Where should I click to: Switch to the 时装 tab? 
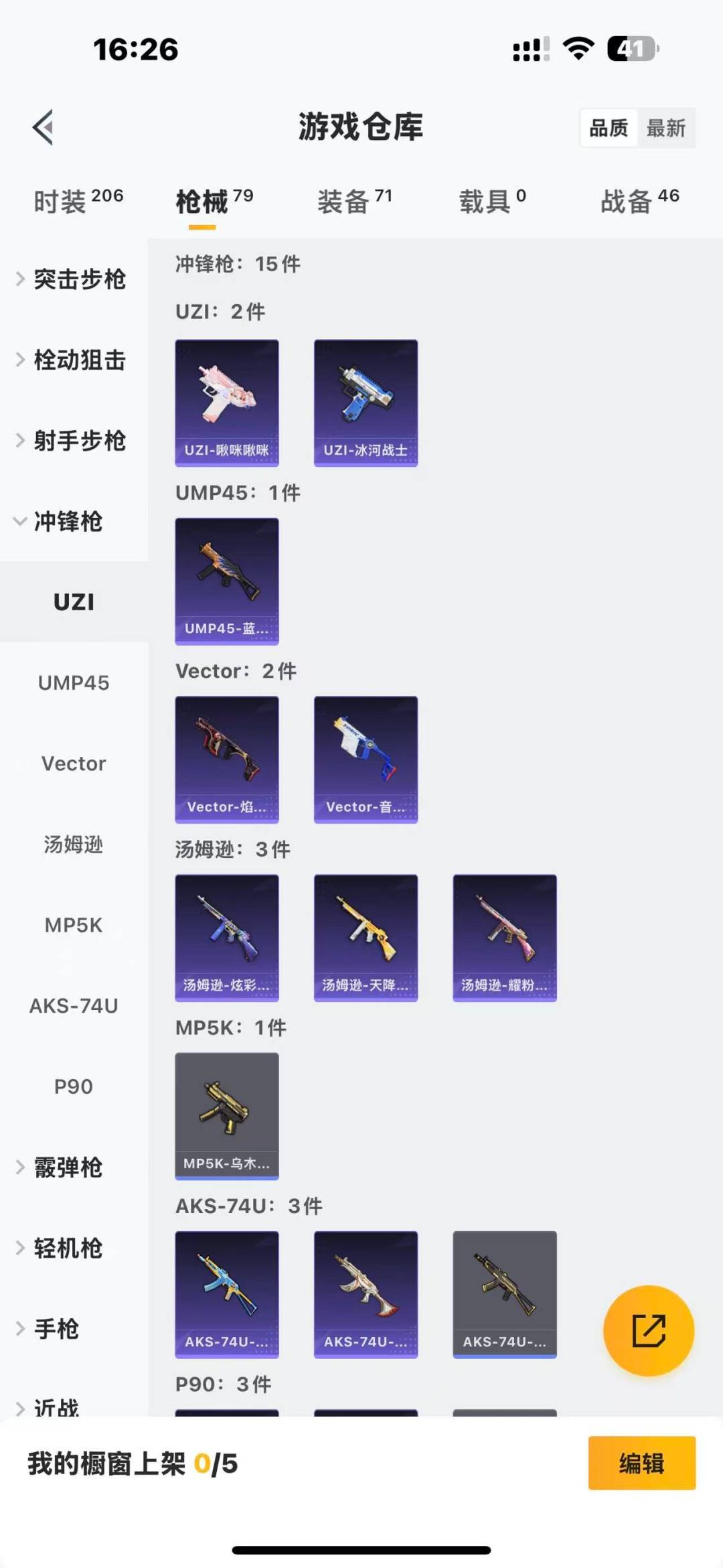(x=78, y=201)
